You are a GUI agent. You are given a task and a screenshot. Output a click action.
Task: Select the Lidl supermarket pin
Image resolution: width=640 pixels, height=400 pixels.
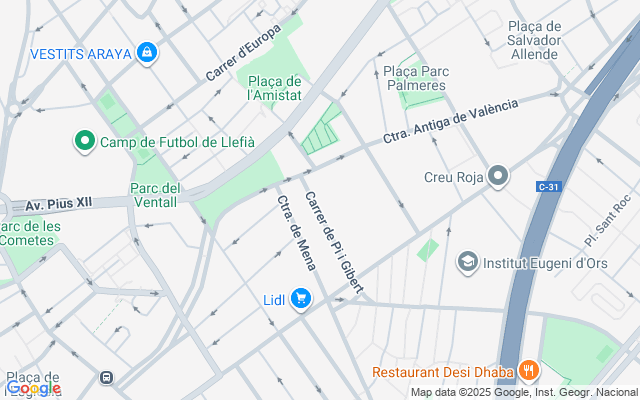[301, 299]
